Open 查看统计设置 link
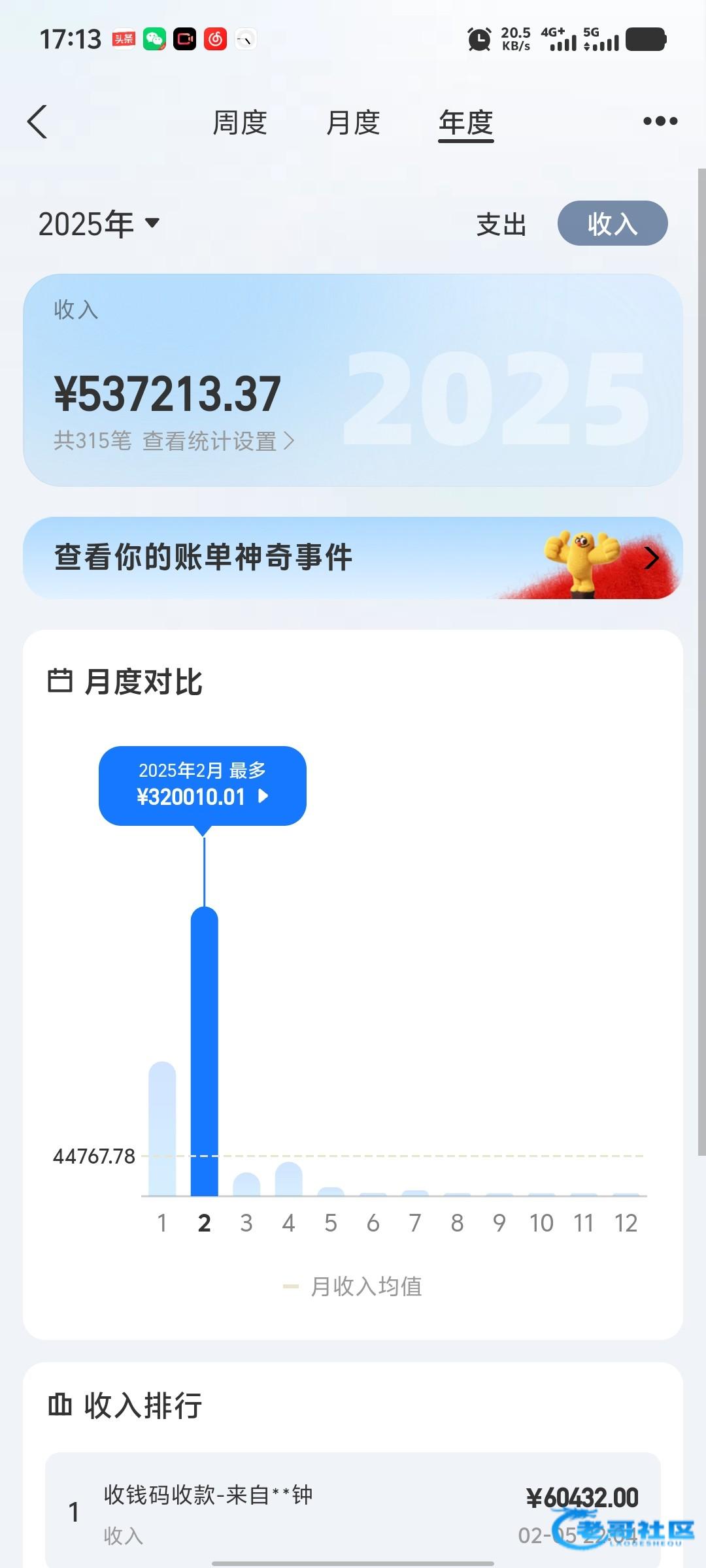 tap(217, 441)
